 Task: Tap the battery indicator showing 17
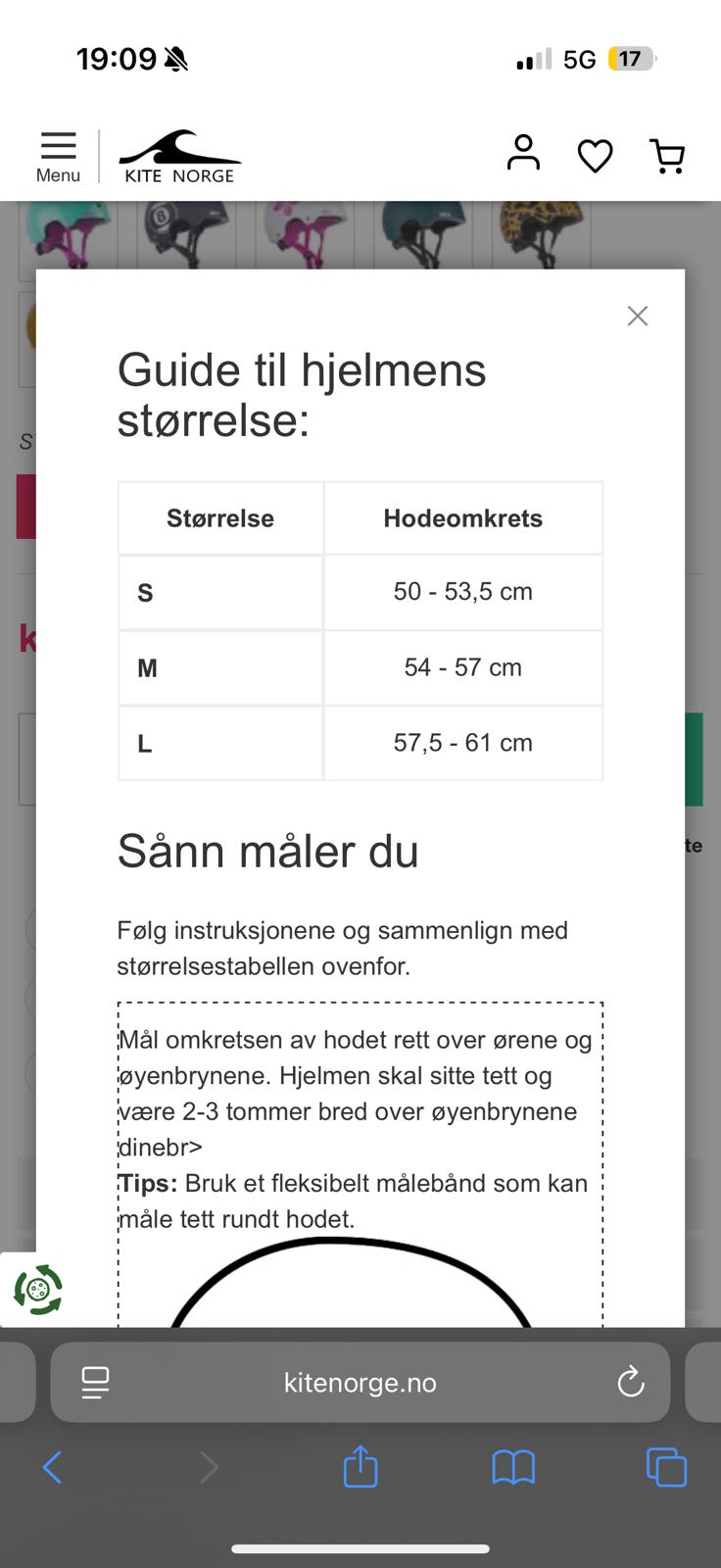pyautogui.click(x=631, y=59)
